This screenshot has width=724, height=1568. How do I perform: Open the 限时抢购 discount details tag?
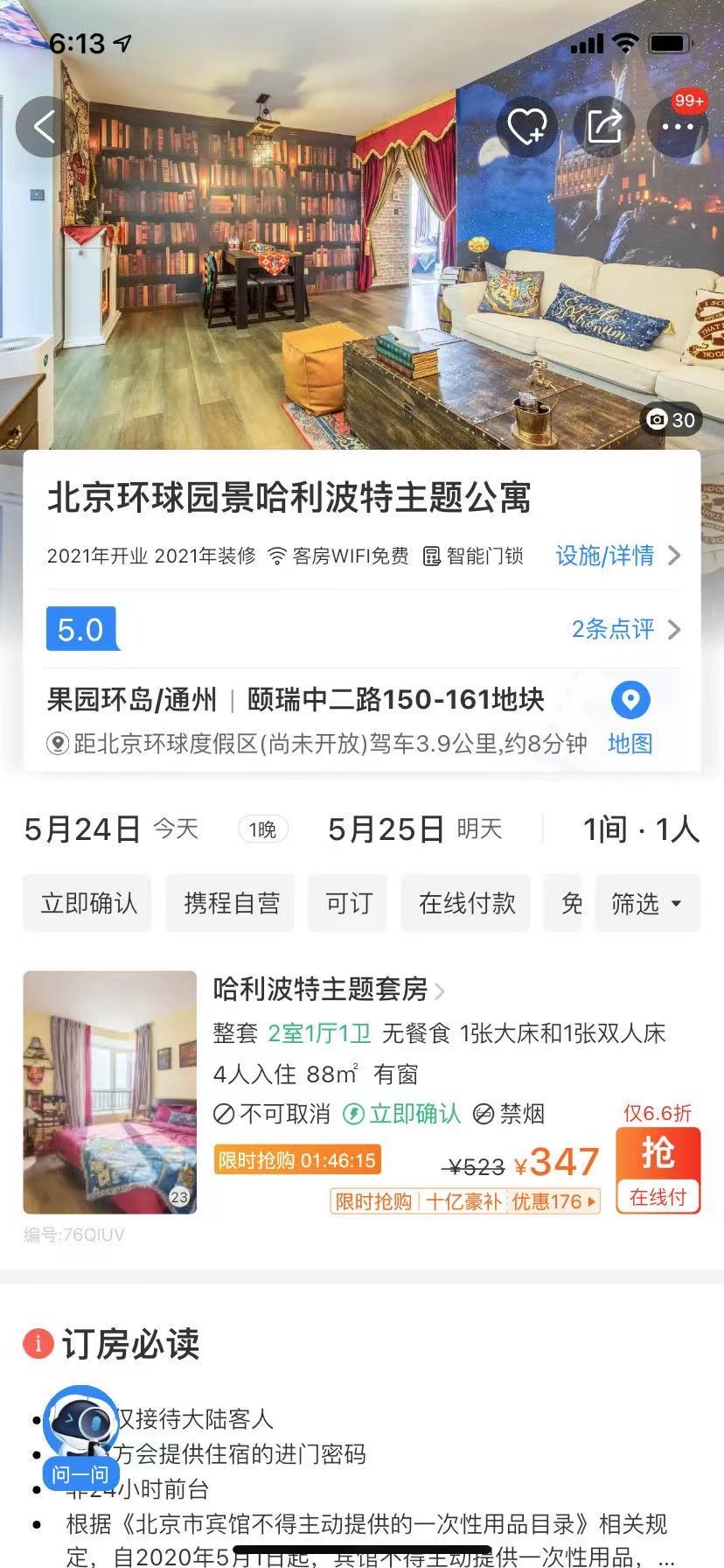click(x=465, y=1201)
